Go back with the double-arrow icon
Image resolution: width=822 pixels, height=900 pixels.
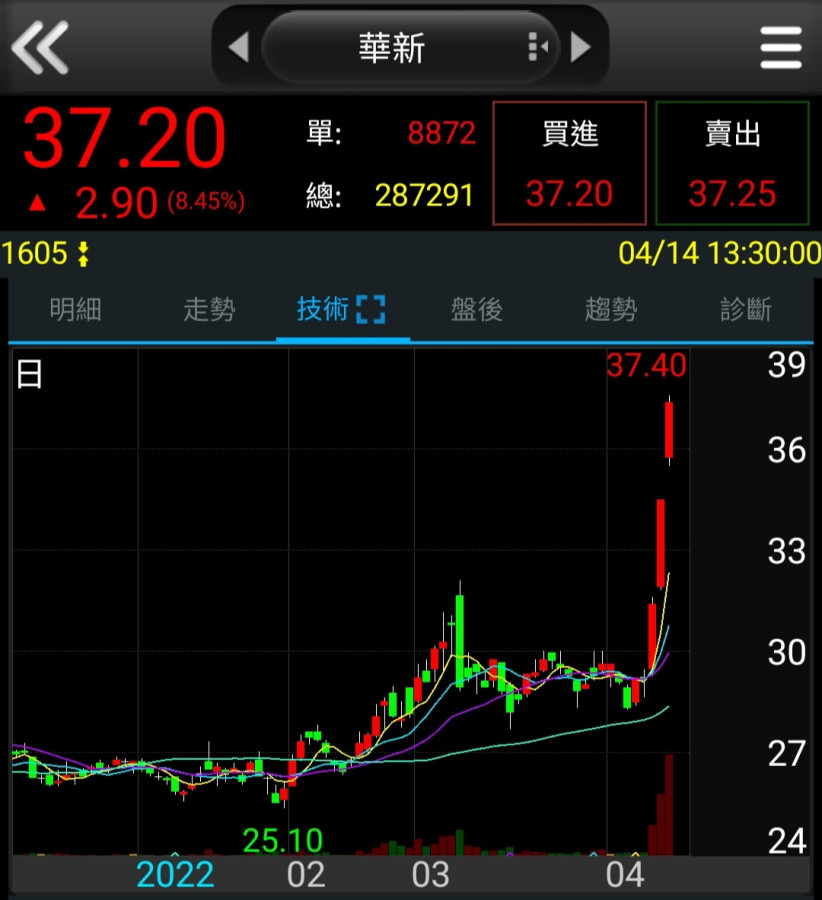[40, 46]
